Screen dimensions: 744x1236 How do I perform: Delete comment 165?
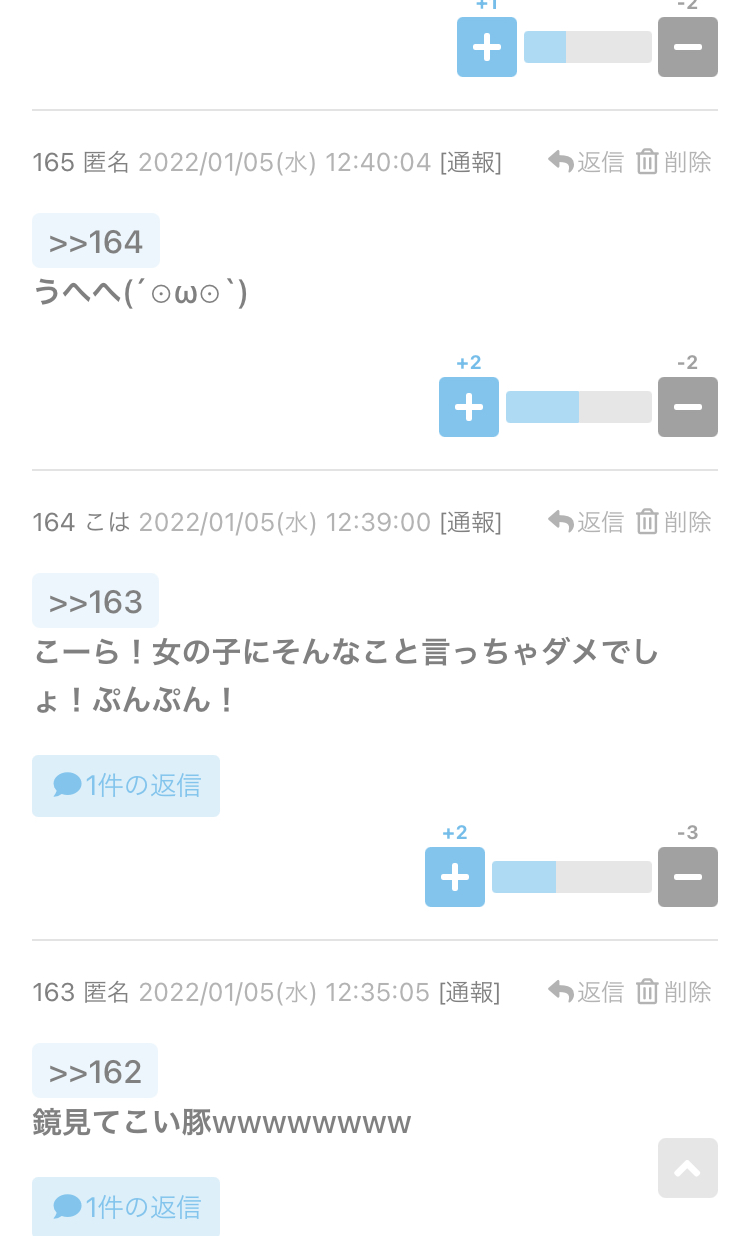(674, 162)
